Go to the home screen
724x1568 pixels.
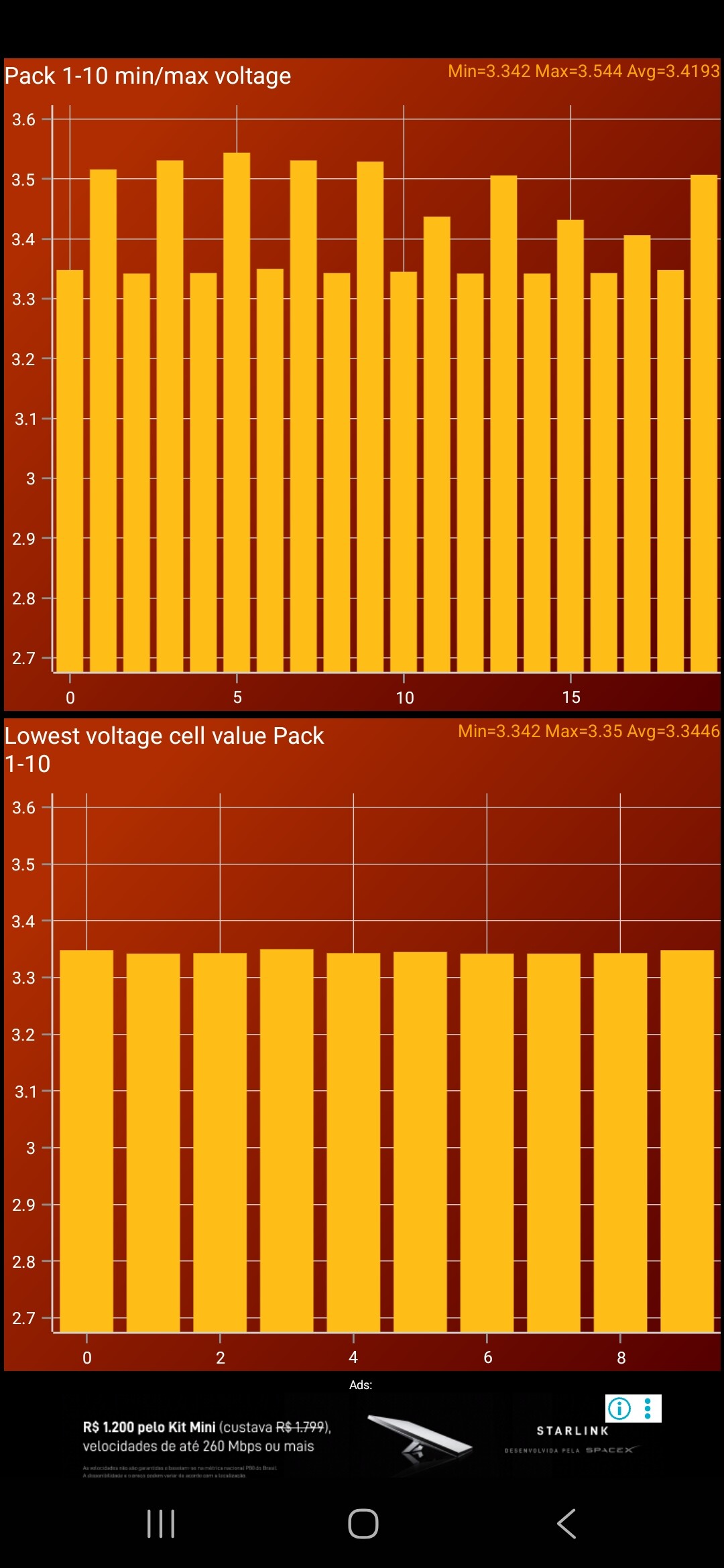(x=363, y=1524)
